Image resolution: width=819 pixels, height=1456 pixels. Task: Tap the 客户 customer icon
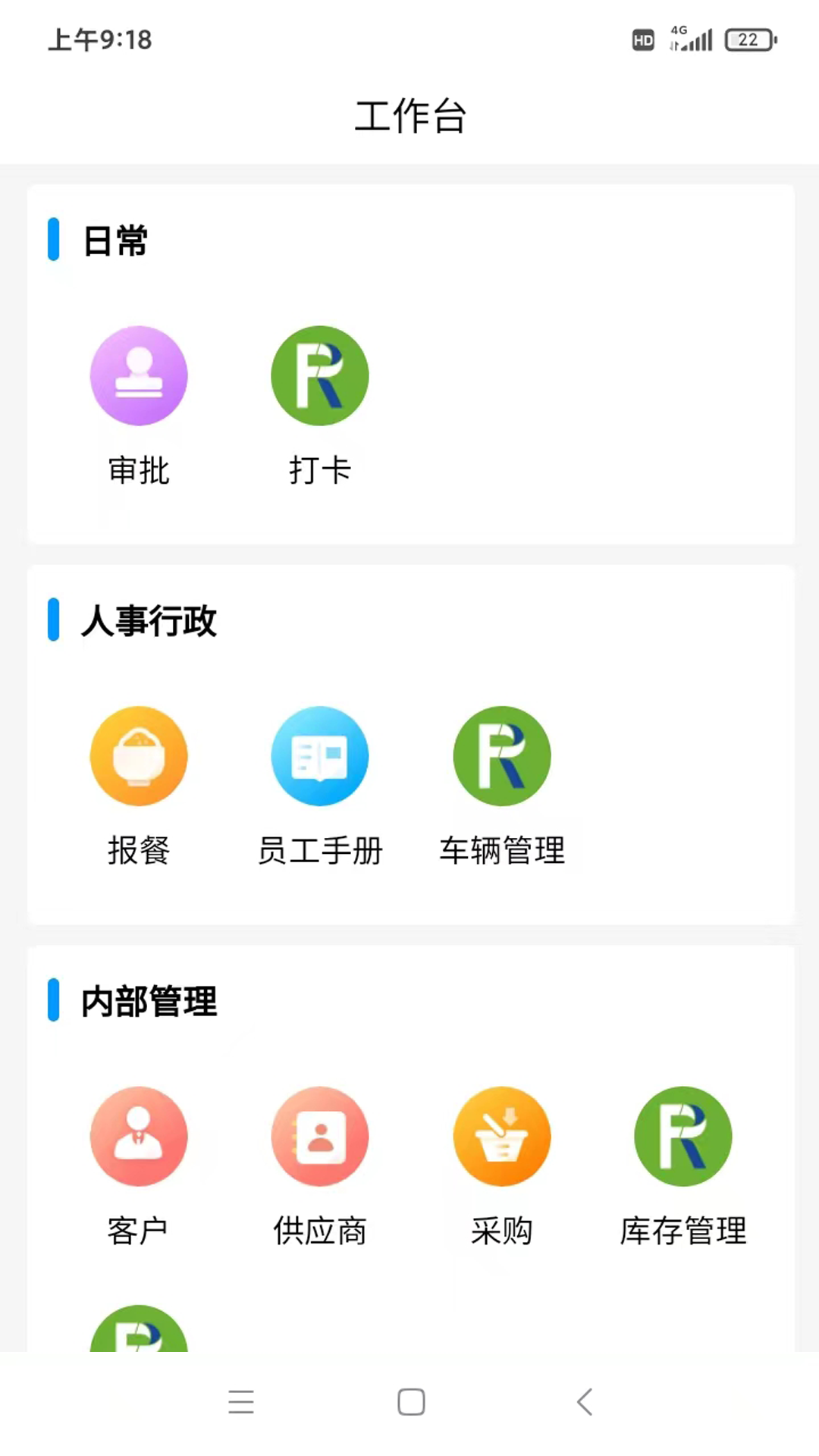[139, 1136]
